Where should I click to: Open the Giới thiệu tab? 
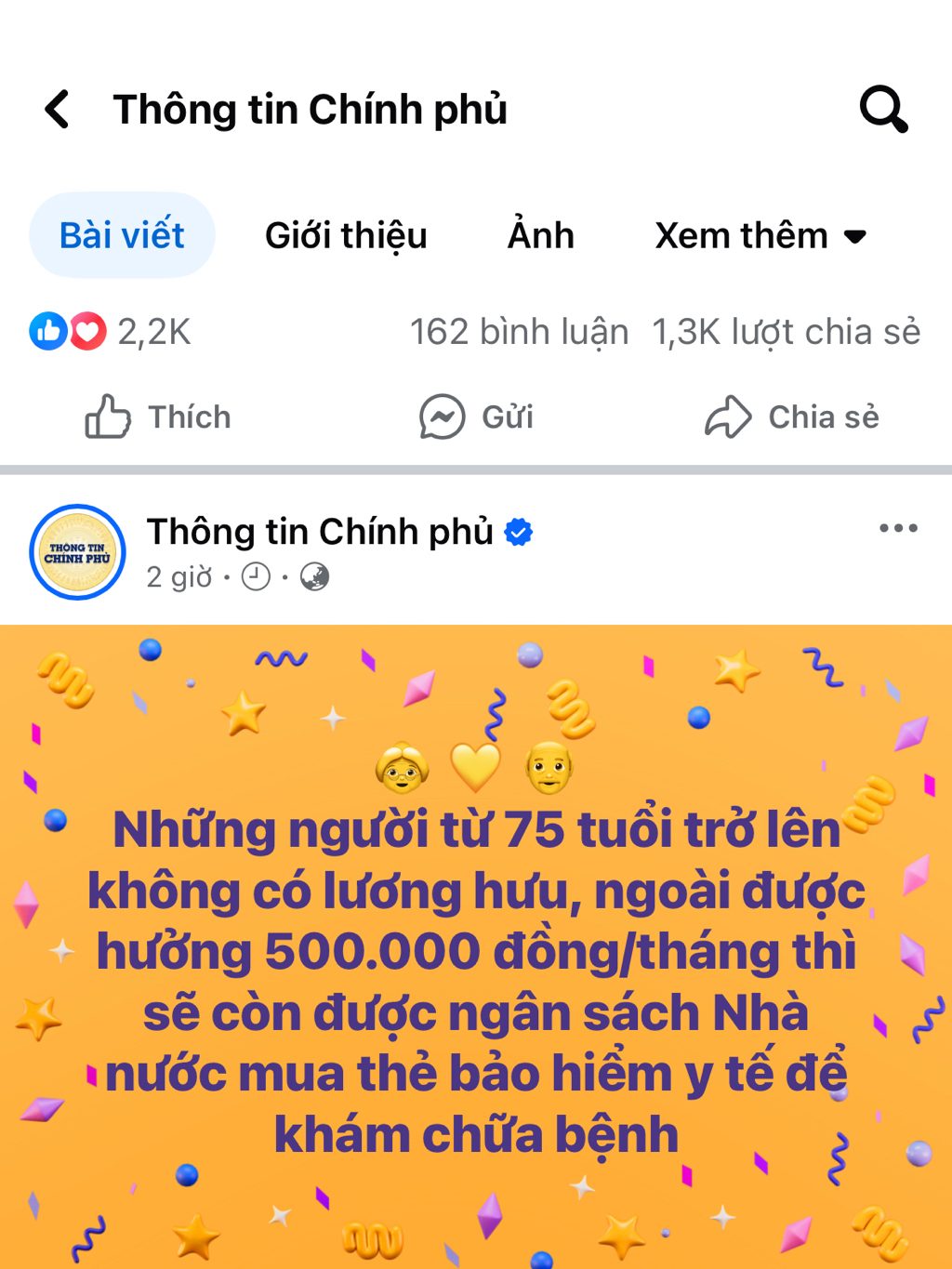click(x=346, y=235)
